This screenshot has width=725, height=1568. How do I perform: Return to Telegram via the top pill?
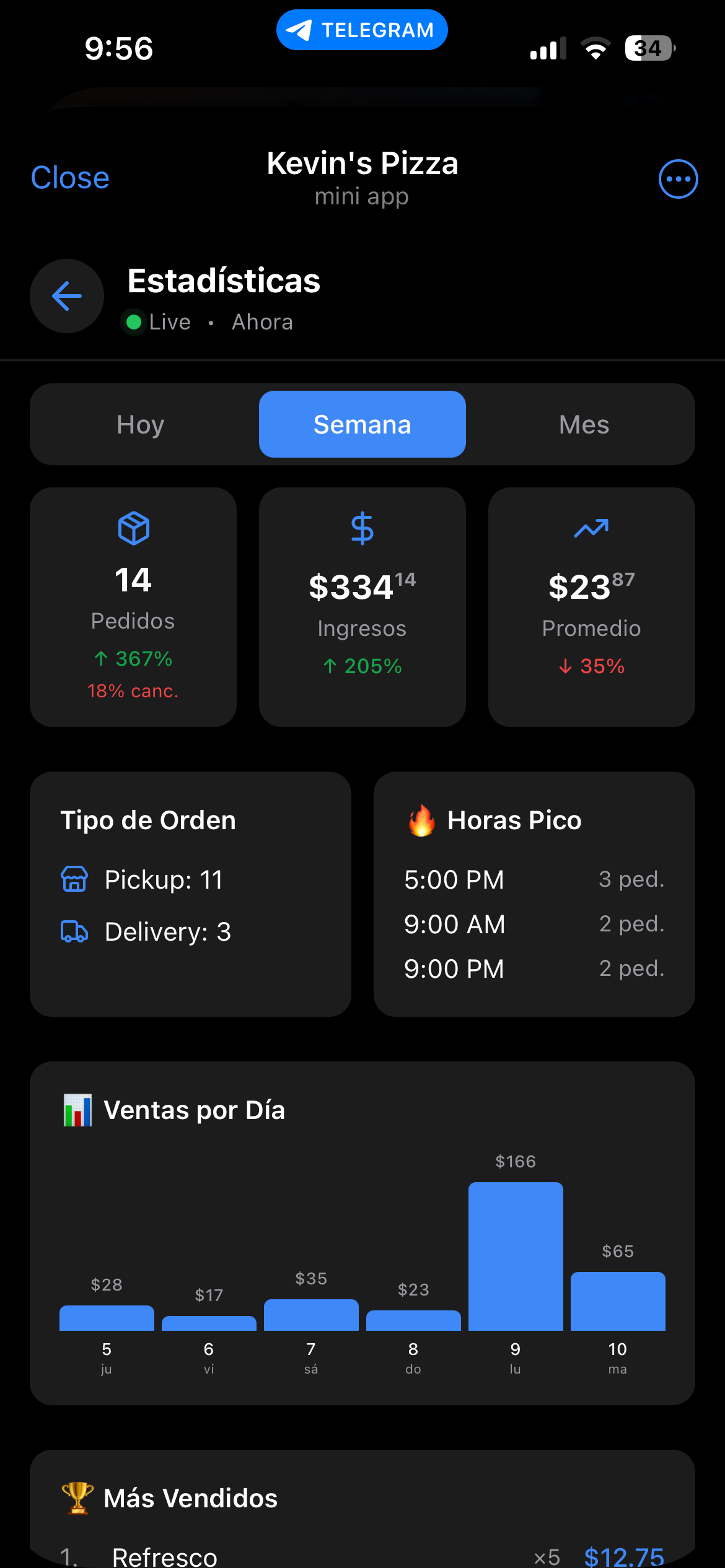pos(362,30)
